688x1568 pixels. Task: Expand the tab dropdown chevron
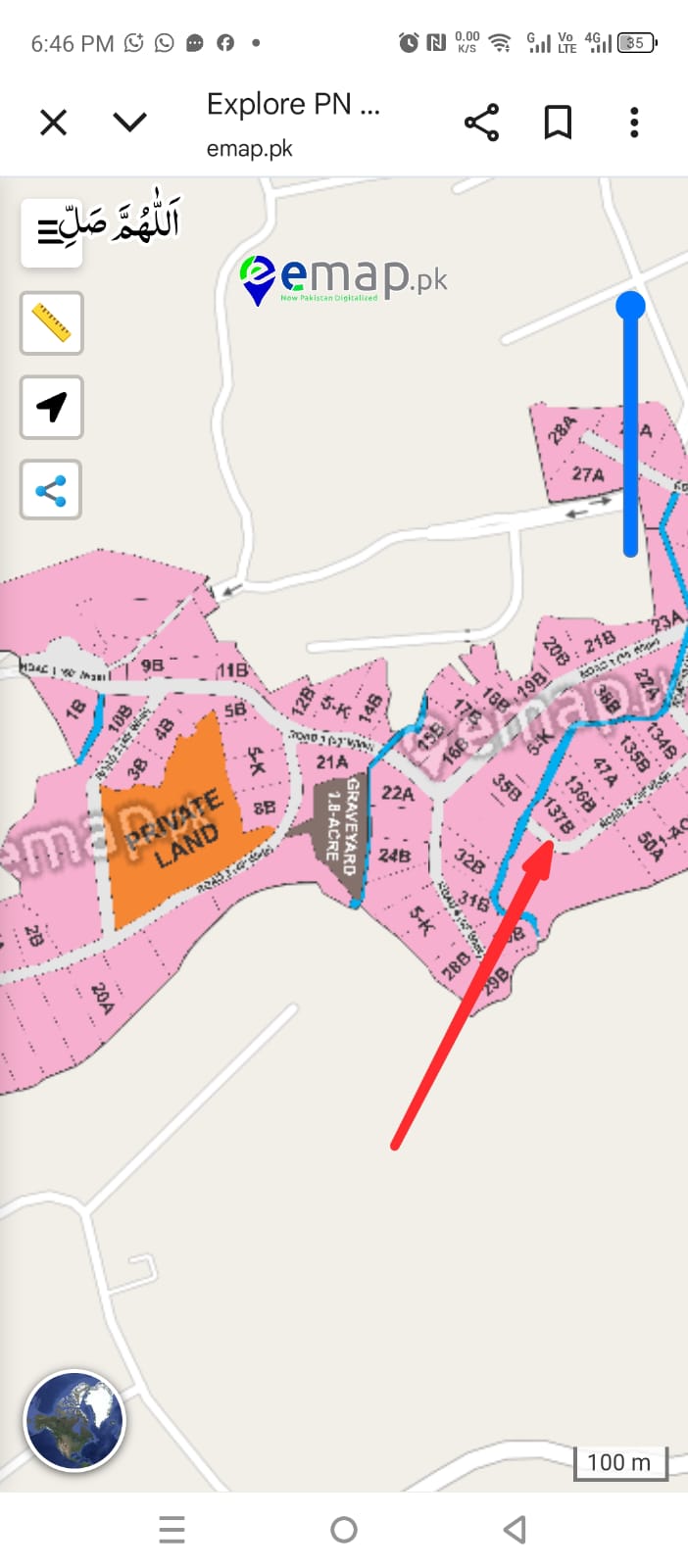129,122
